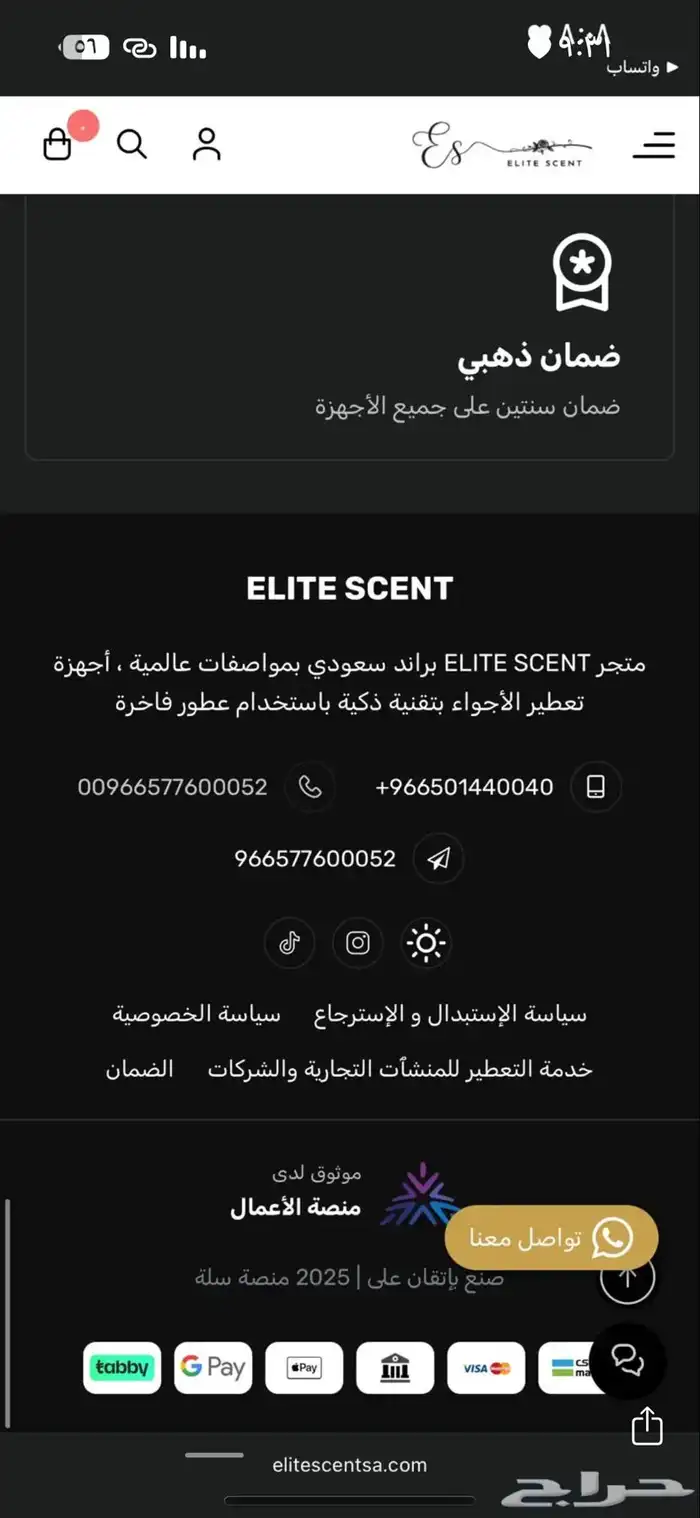Tap the share icon in browser bar
700x1518 pixels.
(647, 1425)
